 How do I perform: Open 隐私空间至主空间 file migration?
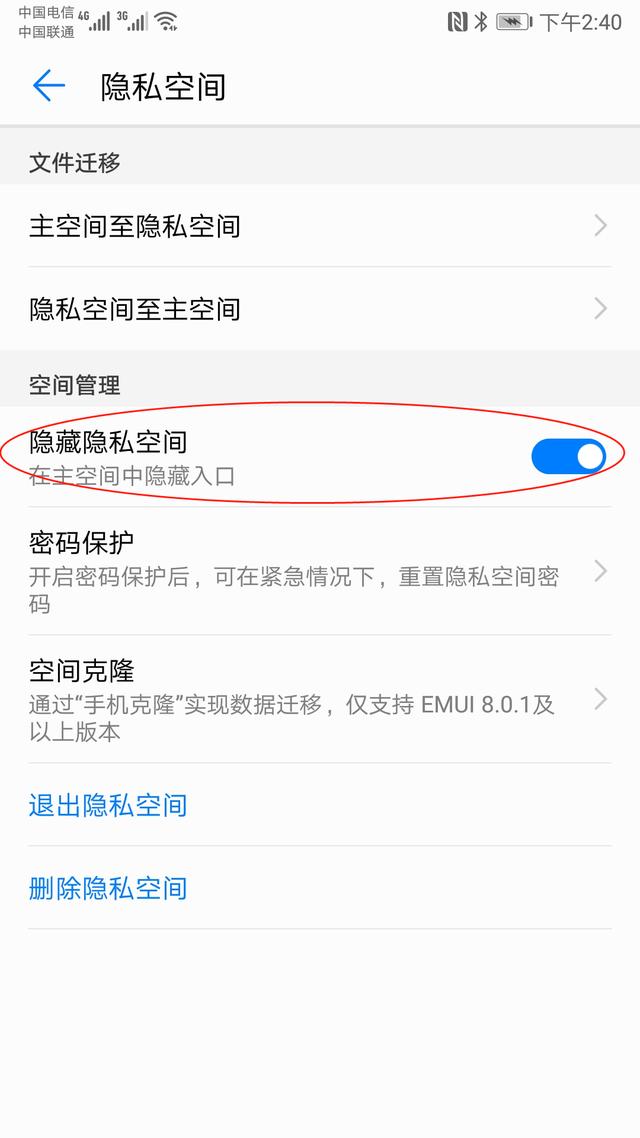[320, 309]
